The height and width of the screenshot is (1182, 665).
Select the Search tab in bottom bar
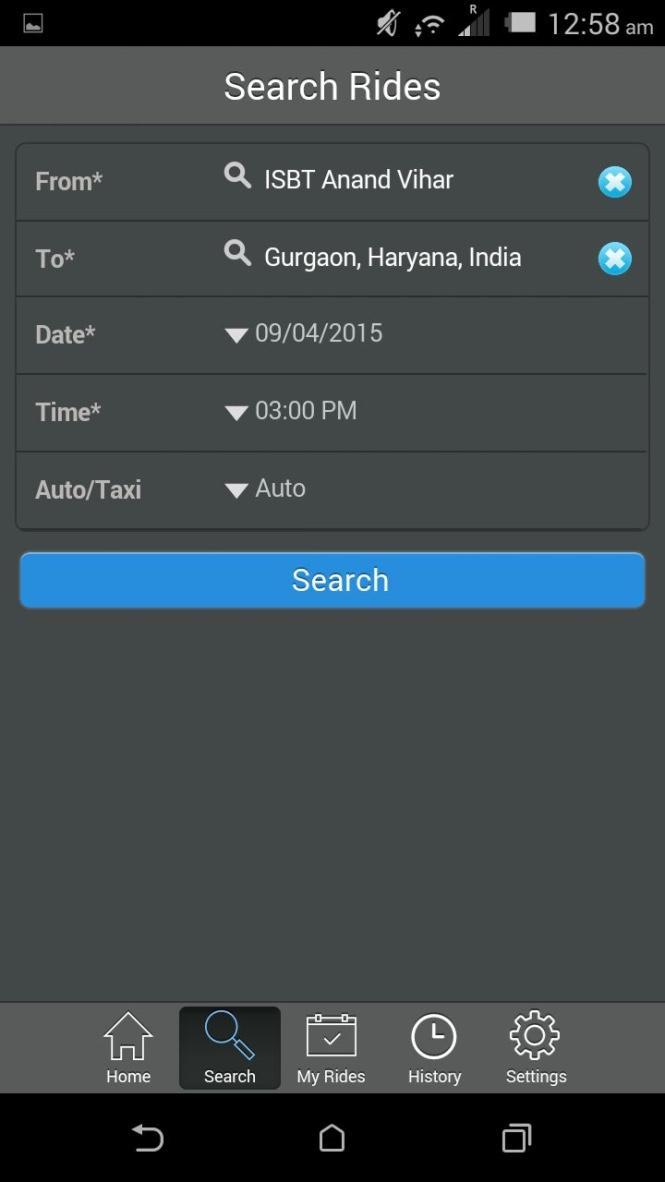(230, 1048)
